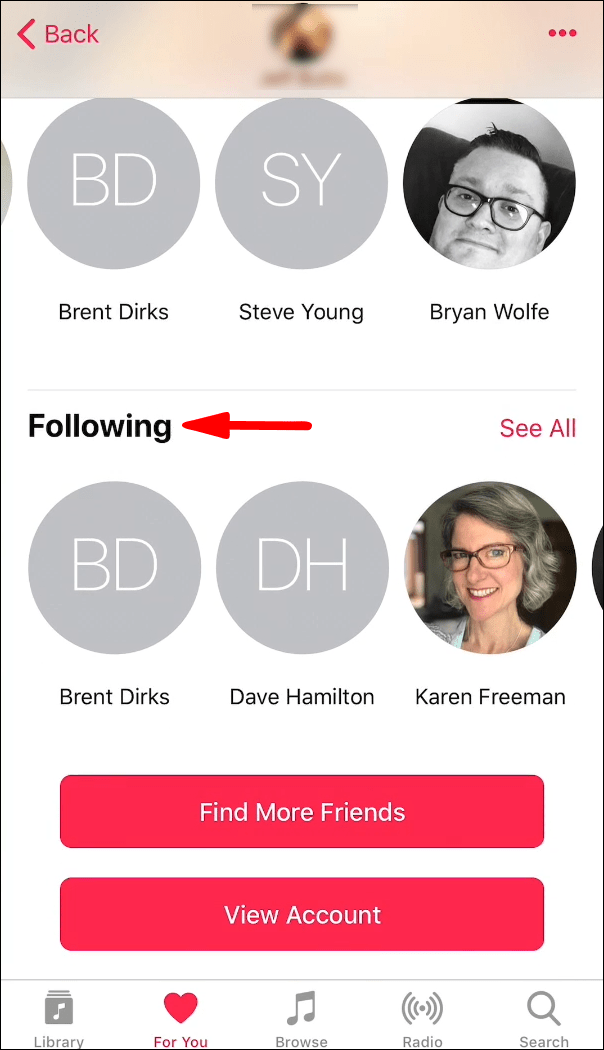
Task: Select the View Account button
Action: [302, 914]
